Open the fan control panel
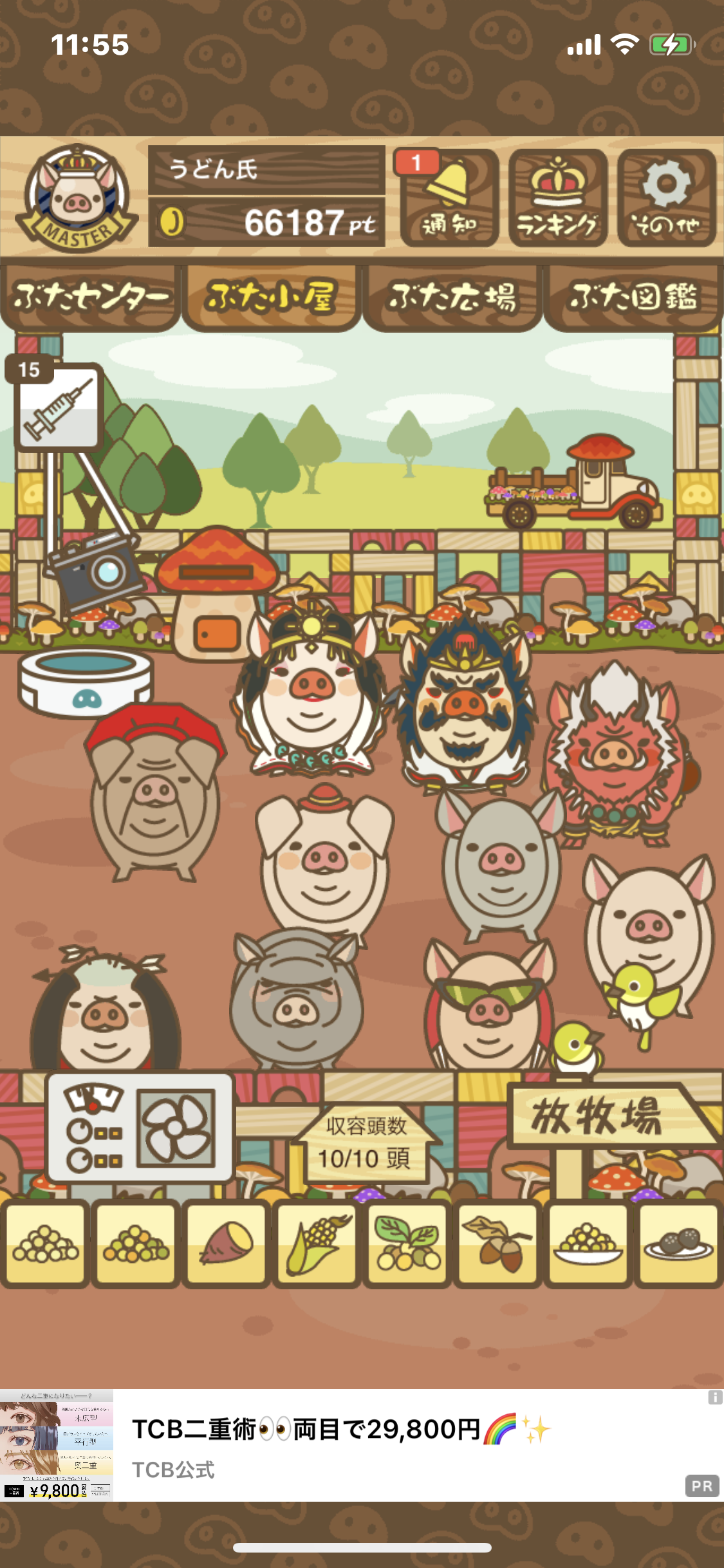724x1568 pixels. (140, 1126)
